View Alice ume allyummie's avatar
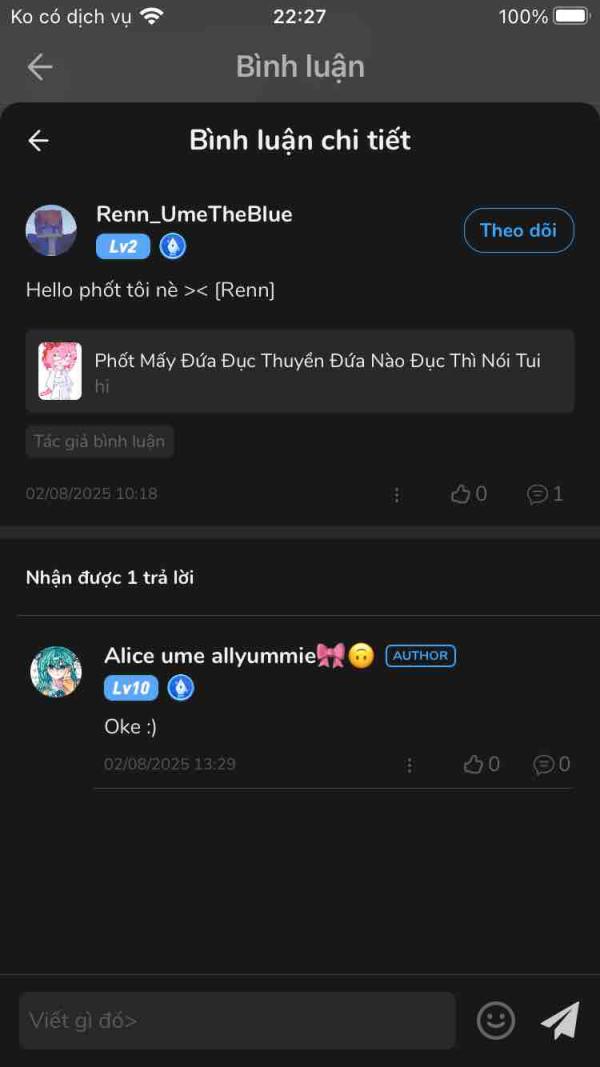Image resolution: width=600 pixels, height=1067 pixels. (x=56, y=671)
